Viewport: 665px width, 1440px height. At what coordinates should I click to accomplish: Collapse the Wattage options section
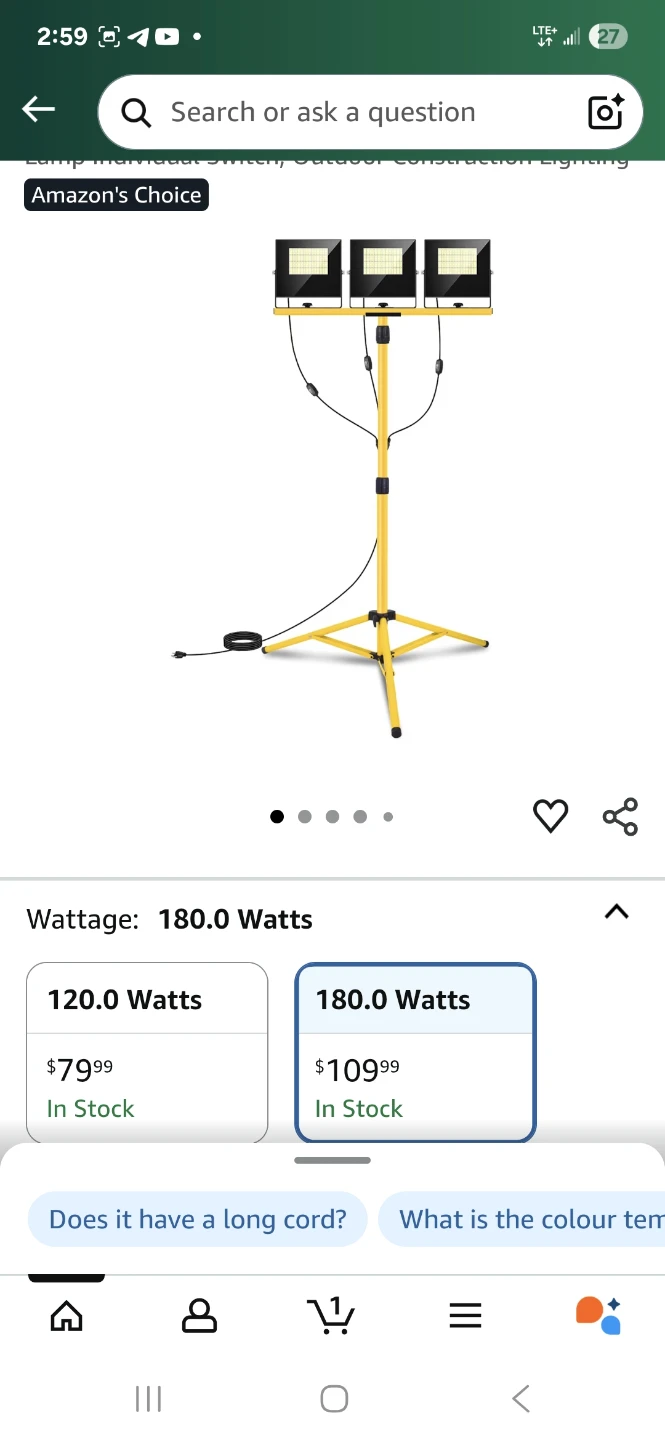(x=617, y=912)
